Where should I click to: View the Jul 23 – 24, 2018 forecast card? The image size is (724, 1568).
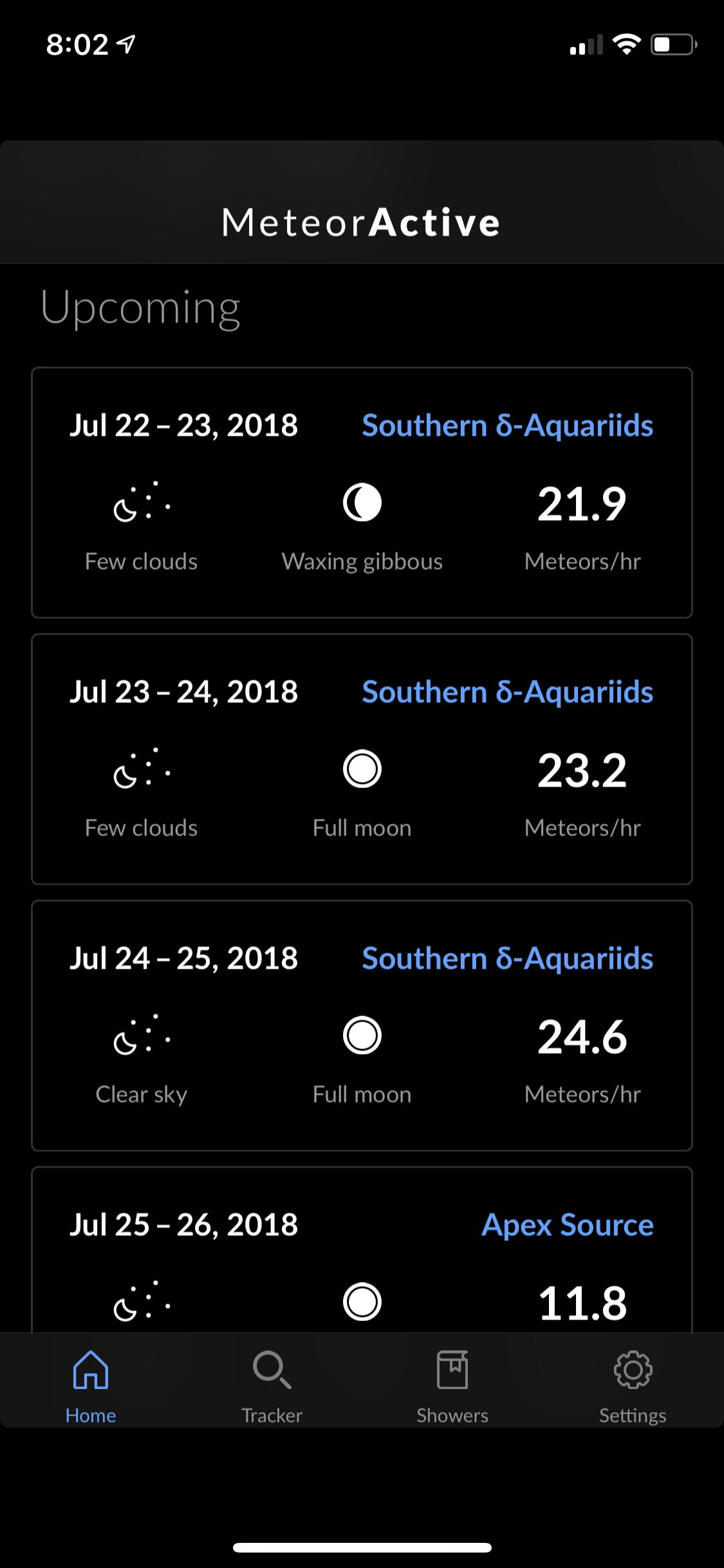point(362,759)
